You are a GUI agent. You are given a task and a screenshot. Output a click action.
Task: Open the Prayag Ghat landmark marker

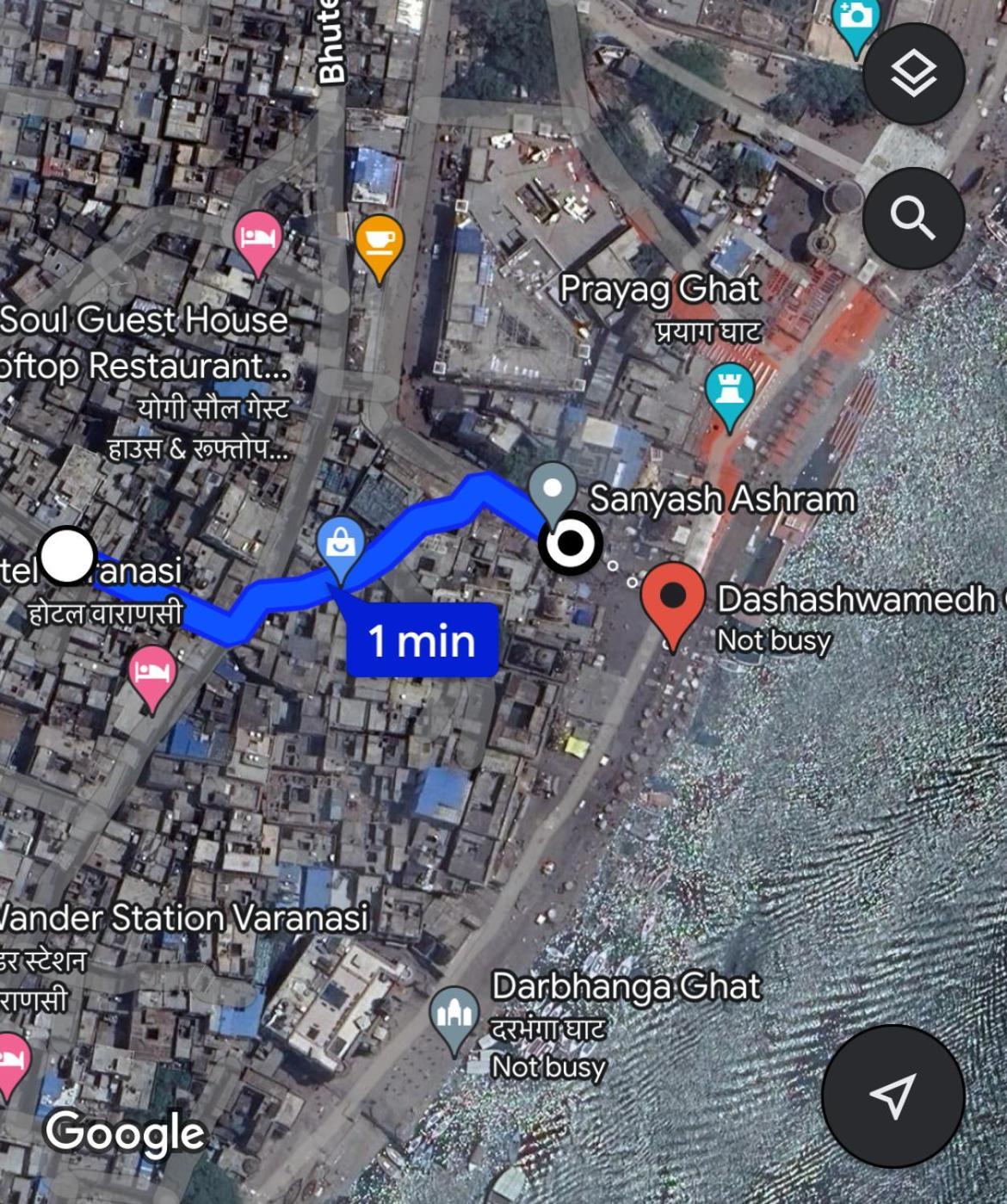pos(729,393)
